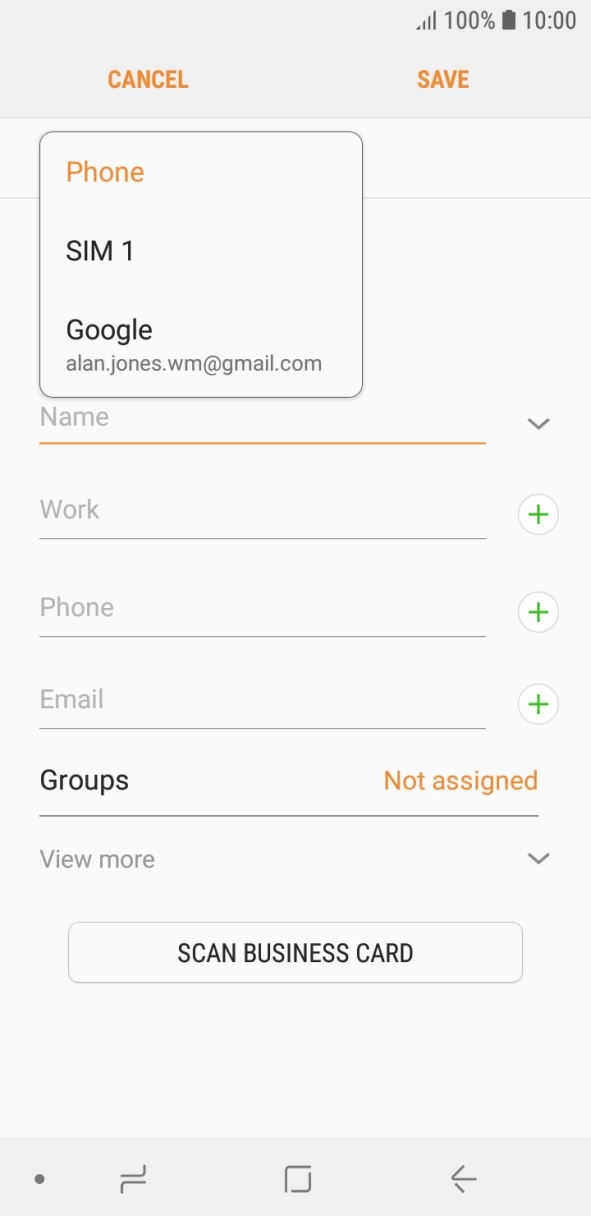Select the Google account option
This screenshot has width=591, height=1216.
201,344
